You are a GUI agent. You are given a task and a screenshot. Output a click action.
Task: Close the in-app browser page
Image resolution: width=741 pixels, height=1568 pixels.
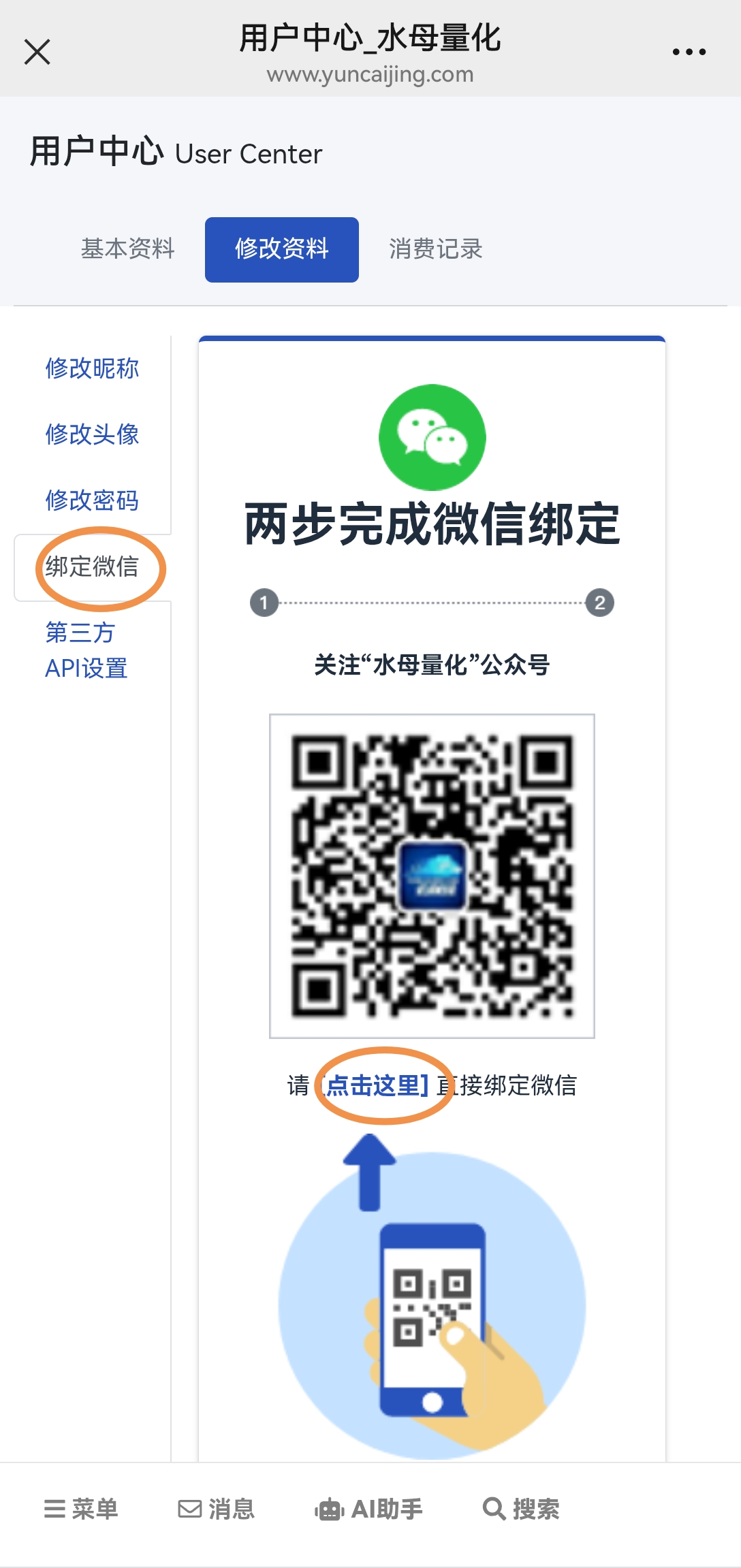pos(37,52)
